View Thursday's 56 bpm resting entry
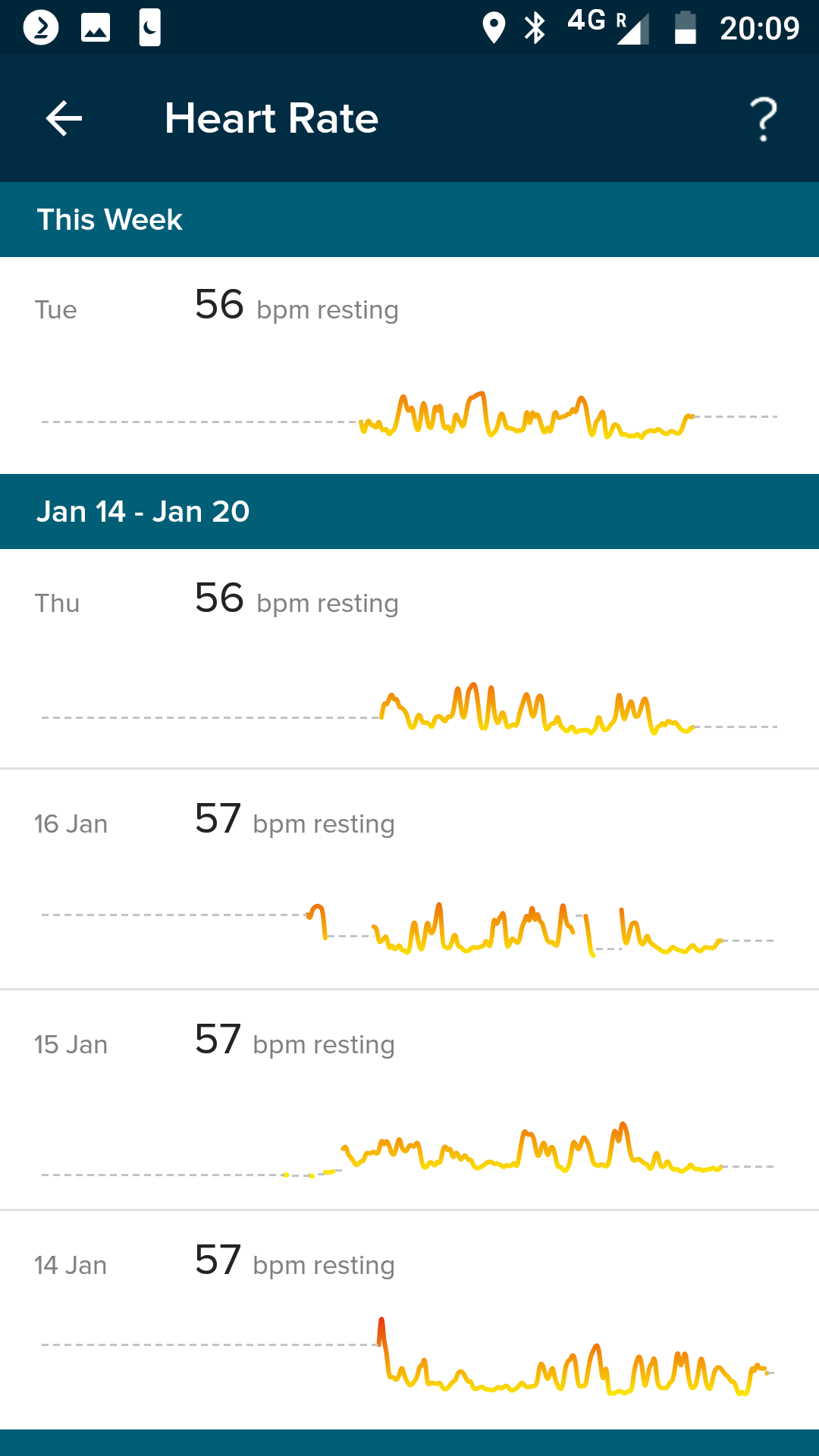819x1456 pixels. (409, 658)
